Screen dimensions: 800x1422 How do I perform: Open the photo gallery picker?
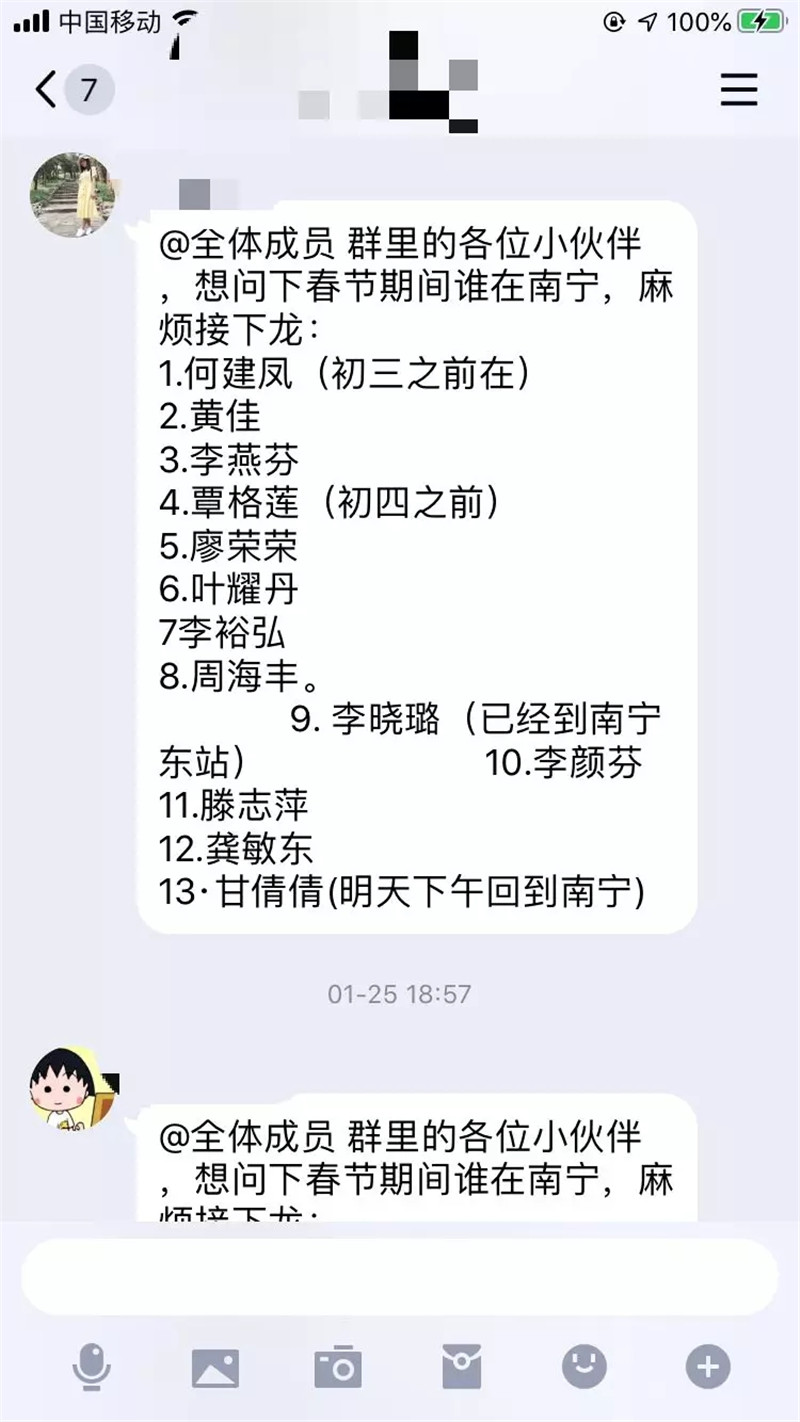[215, 1366]
